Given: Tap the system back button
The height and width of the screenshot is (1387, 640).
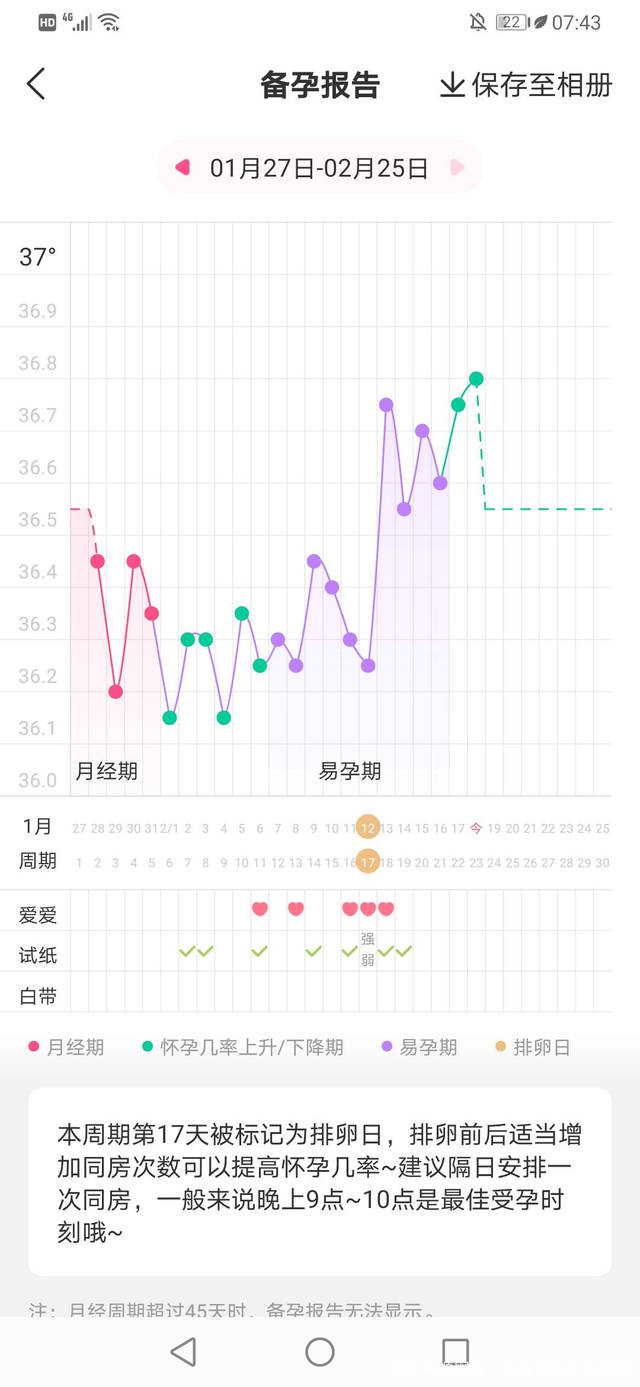Looking at the screenshot, I should [x=183, y=1352].
